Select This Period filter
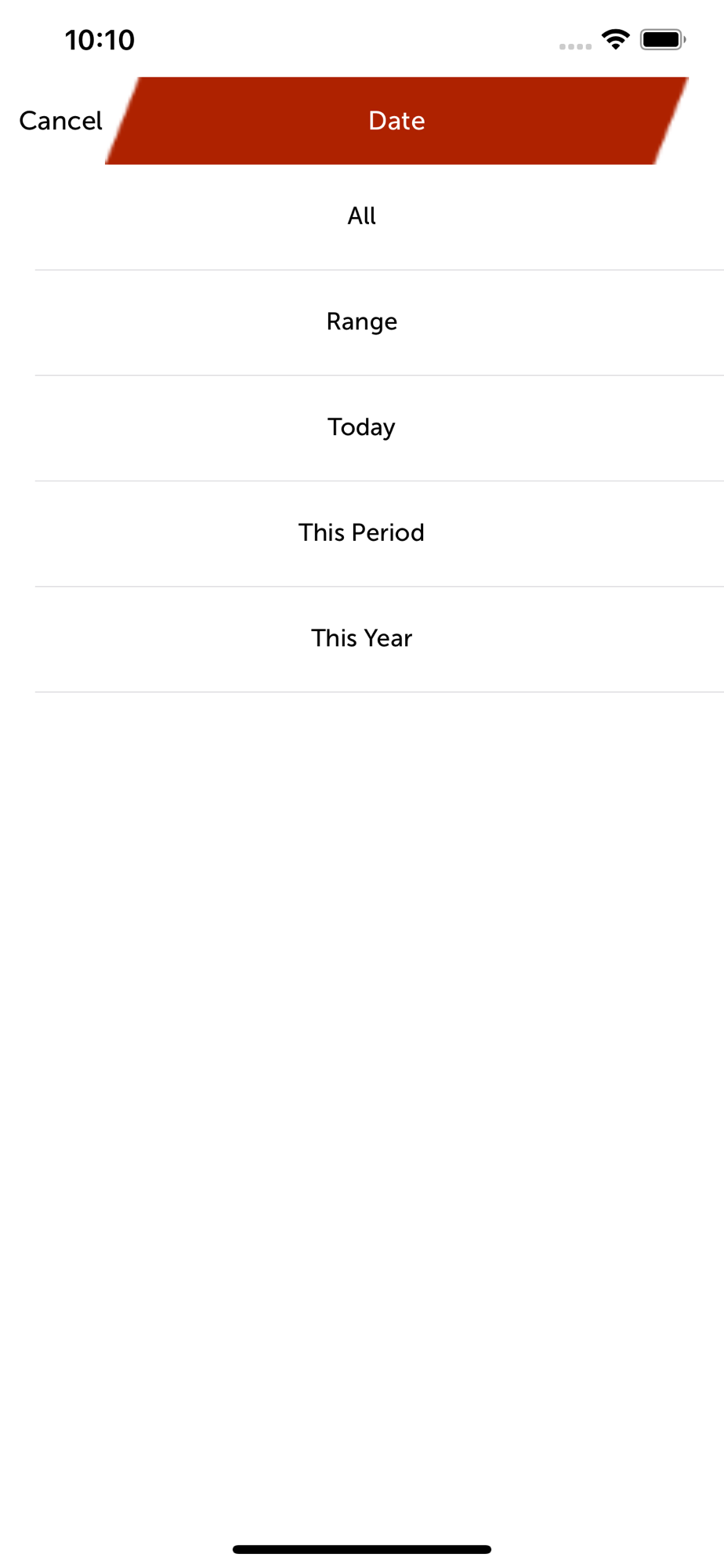Screen dimensions: 724x1568 pos(362,534)
